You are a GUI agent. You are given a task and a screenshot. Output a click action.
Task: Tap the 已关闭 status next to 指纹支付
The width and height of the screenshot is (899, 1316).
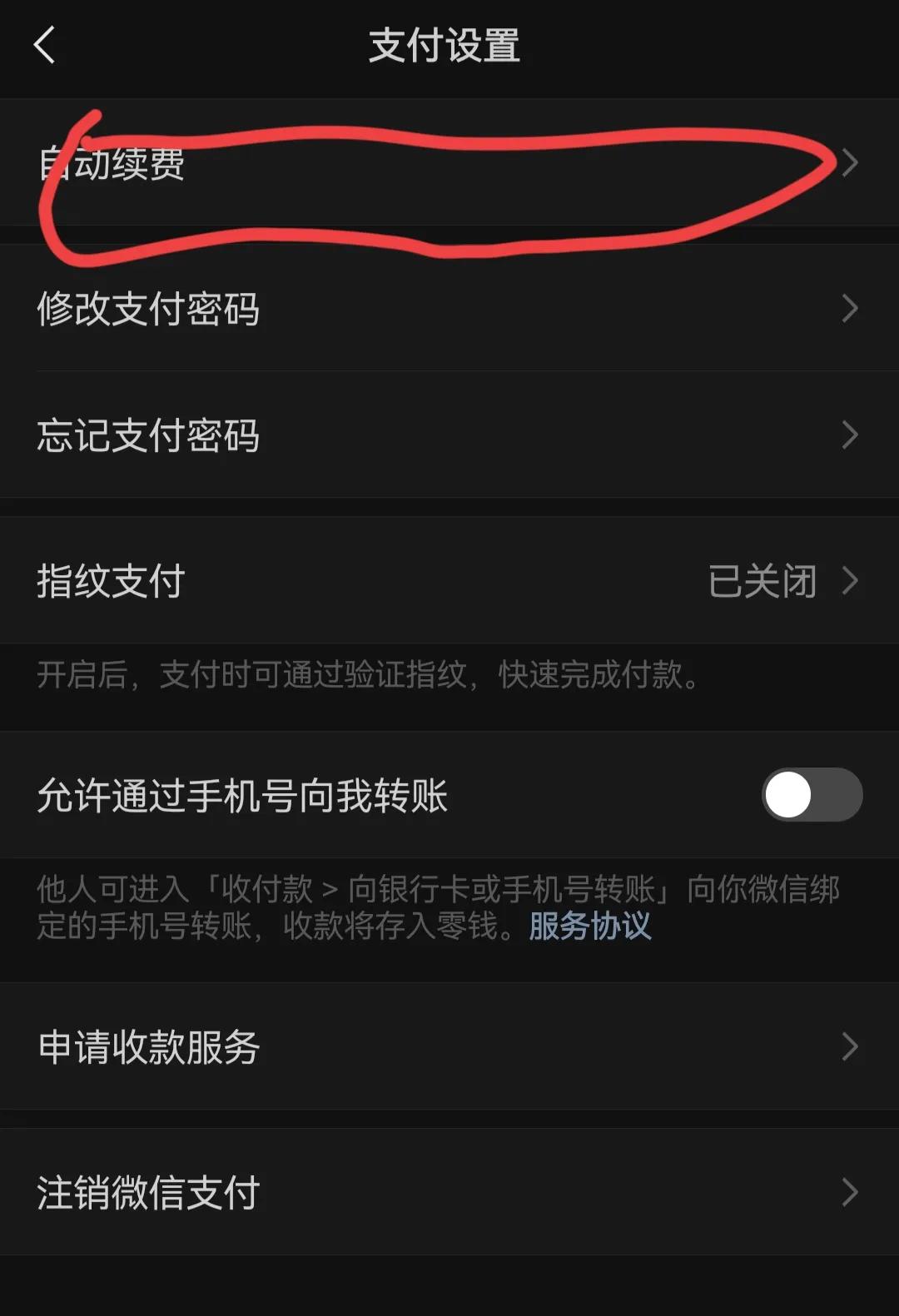(x=762, y=581)
